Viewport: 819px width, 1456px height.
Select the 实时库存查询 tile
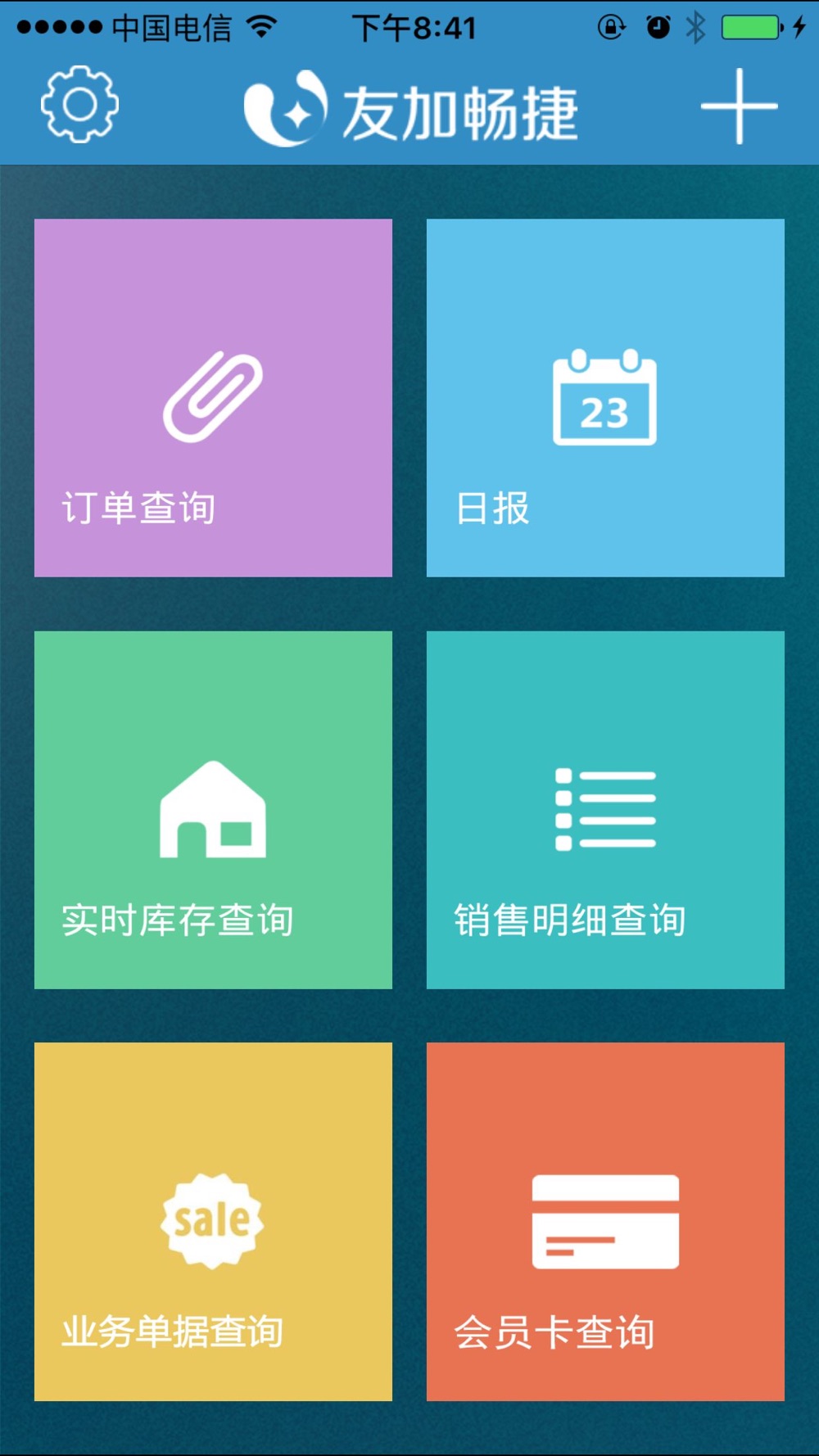[213, 810]
